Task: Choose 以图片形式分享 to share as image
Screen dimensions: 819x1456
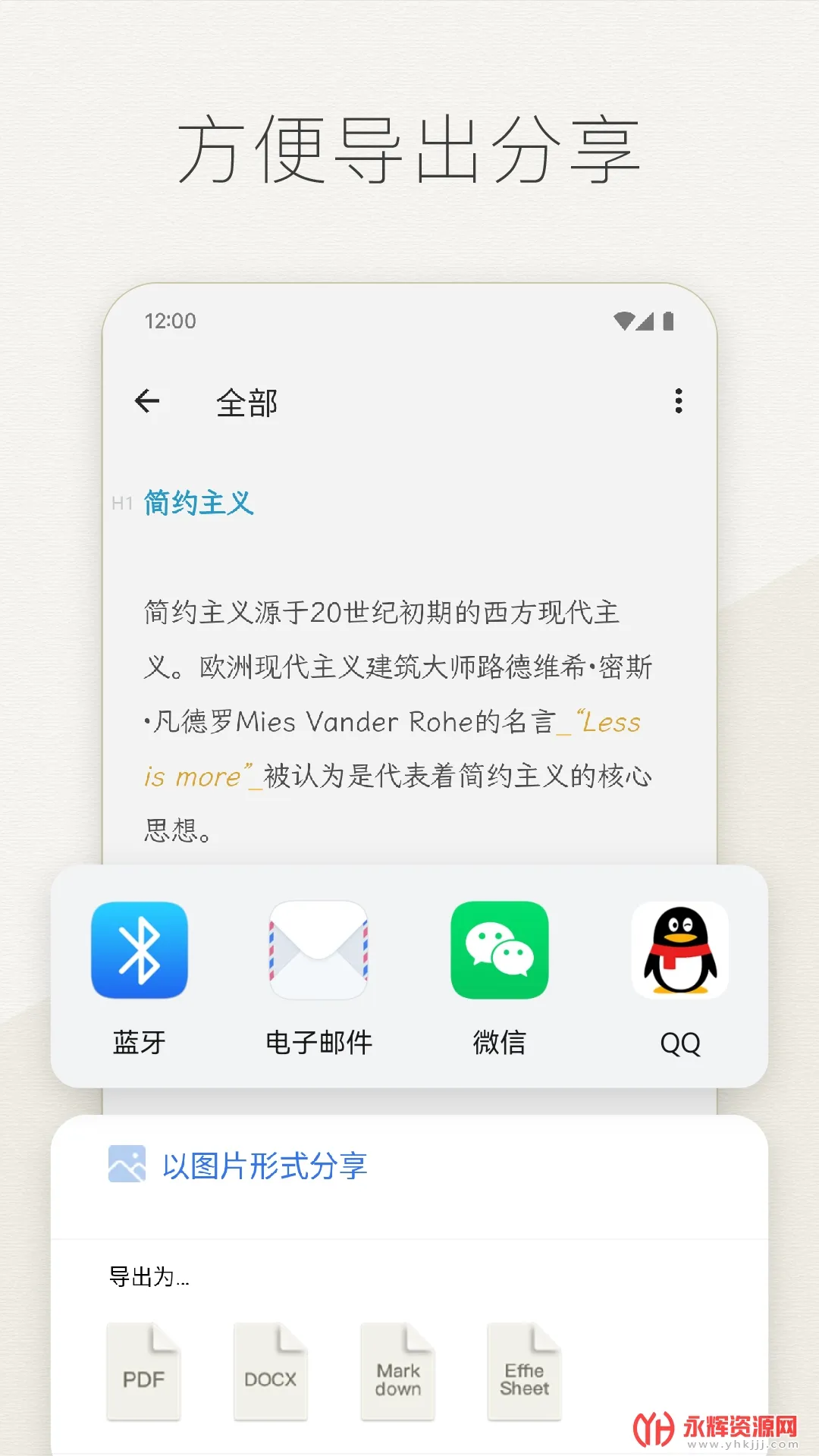Action: [x=265, y=1166]
